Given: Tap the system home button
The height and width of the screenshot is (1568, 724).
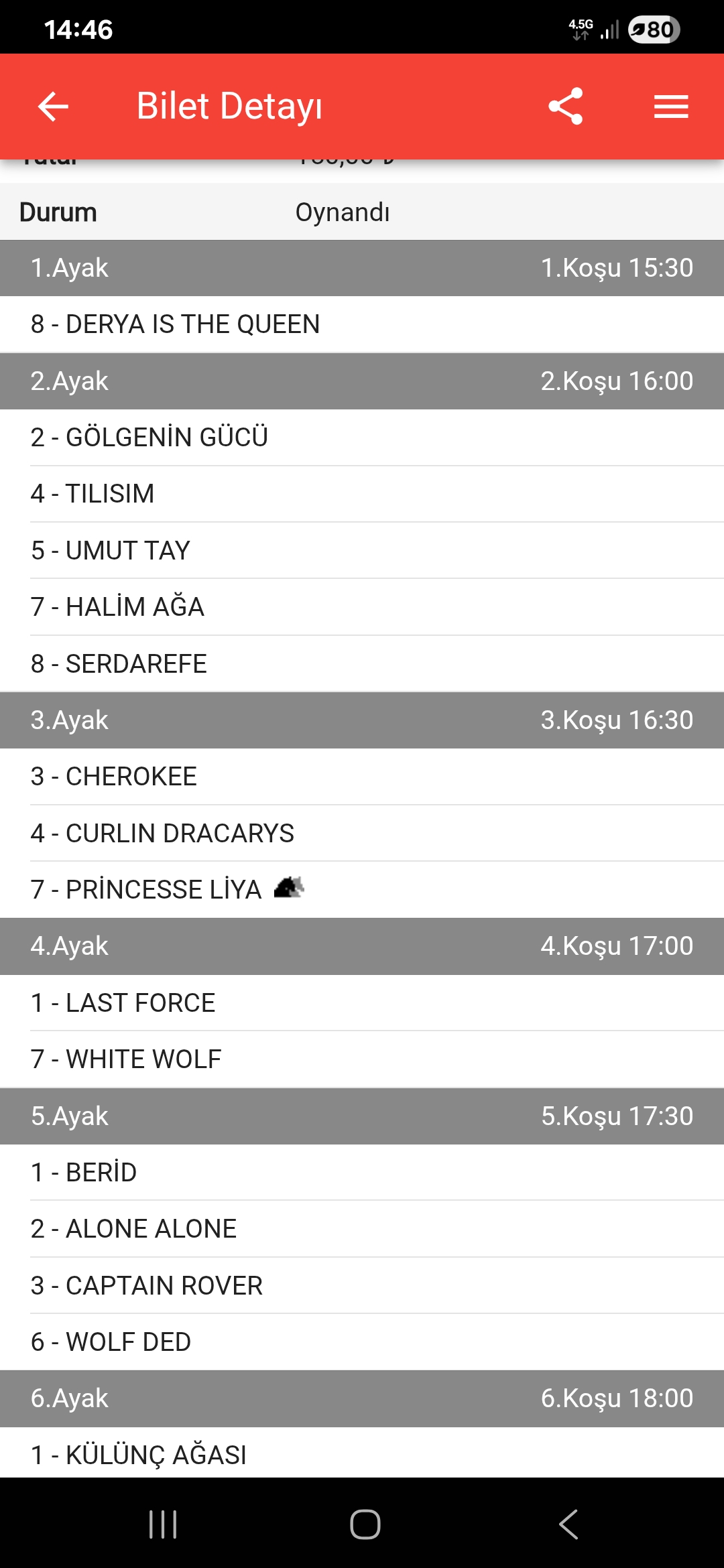Looking at the screenshot, I should 365,1524.
